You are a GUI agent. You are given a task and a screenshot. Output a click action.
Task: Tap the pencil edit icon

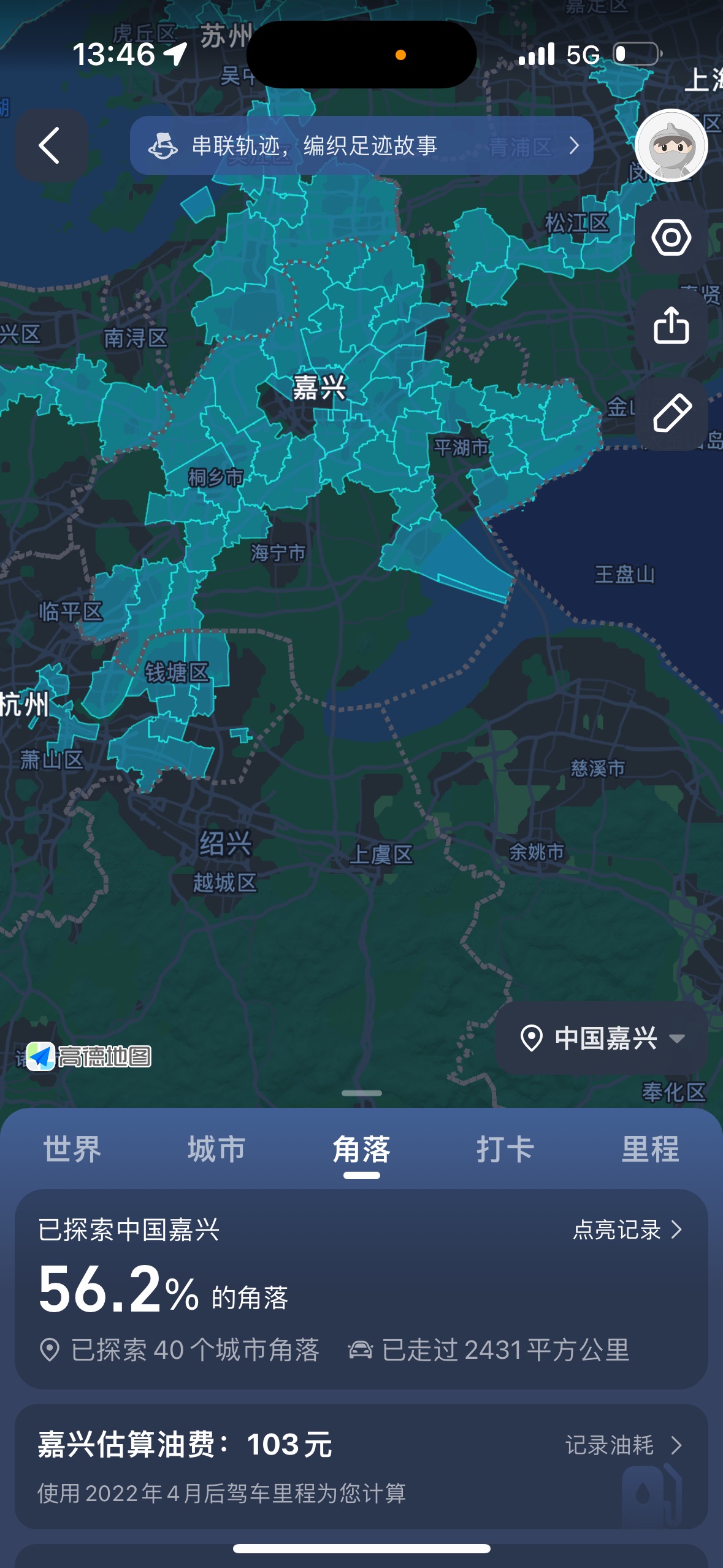point(671,413)
